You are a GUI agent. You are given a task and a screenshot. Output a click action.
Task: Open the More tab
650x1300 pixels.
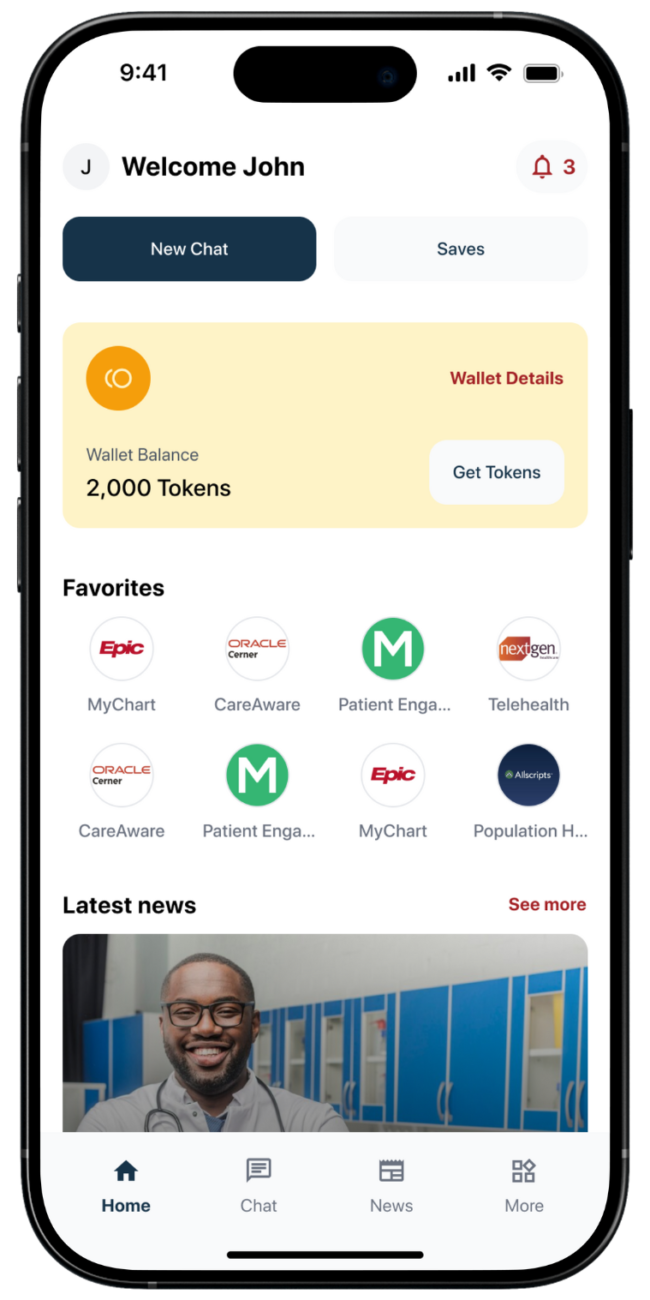[524, 1186]
